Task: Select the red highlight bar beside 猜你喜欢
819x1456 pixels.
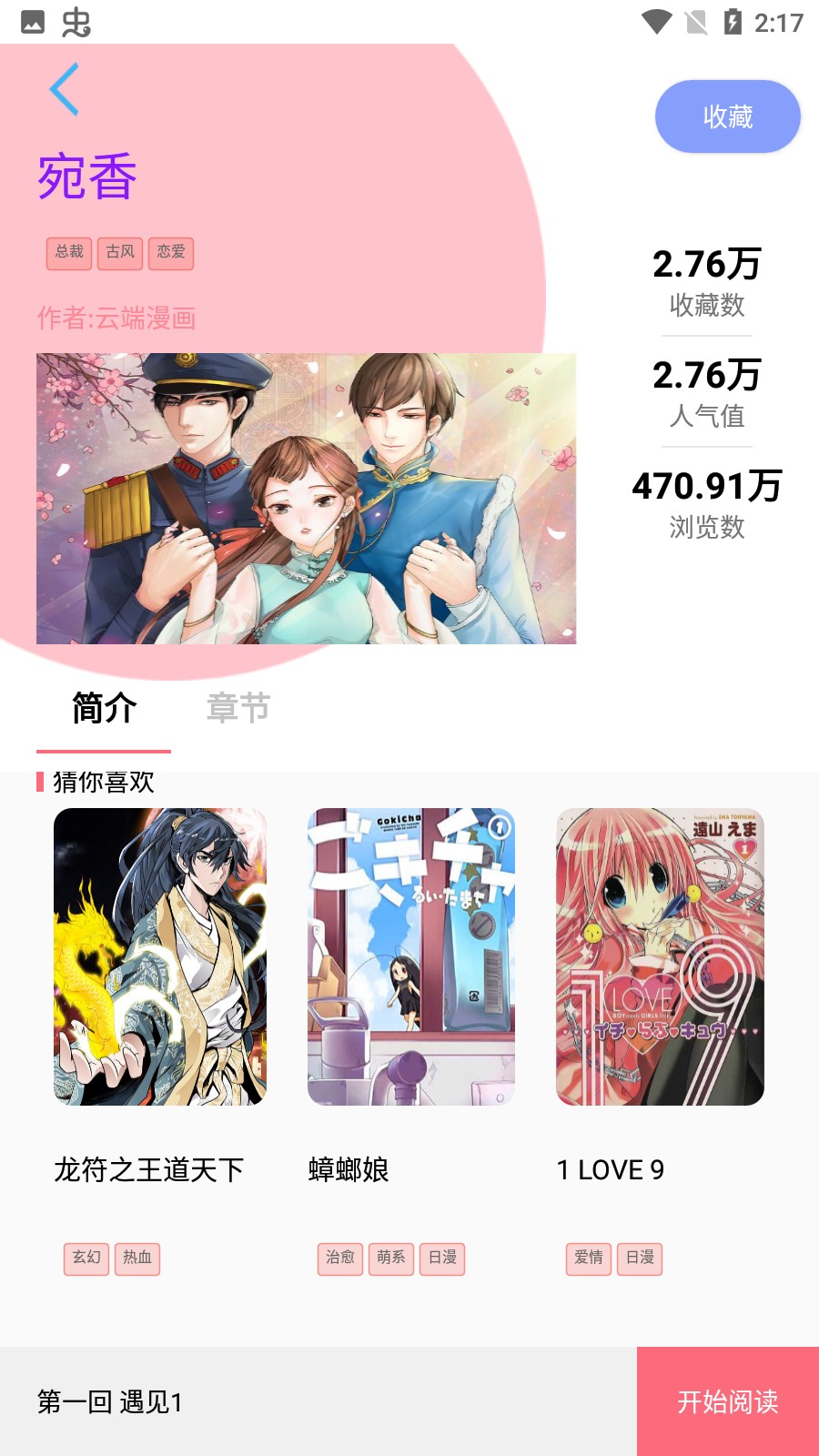Action: [40, 783]
